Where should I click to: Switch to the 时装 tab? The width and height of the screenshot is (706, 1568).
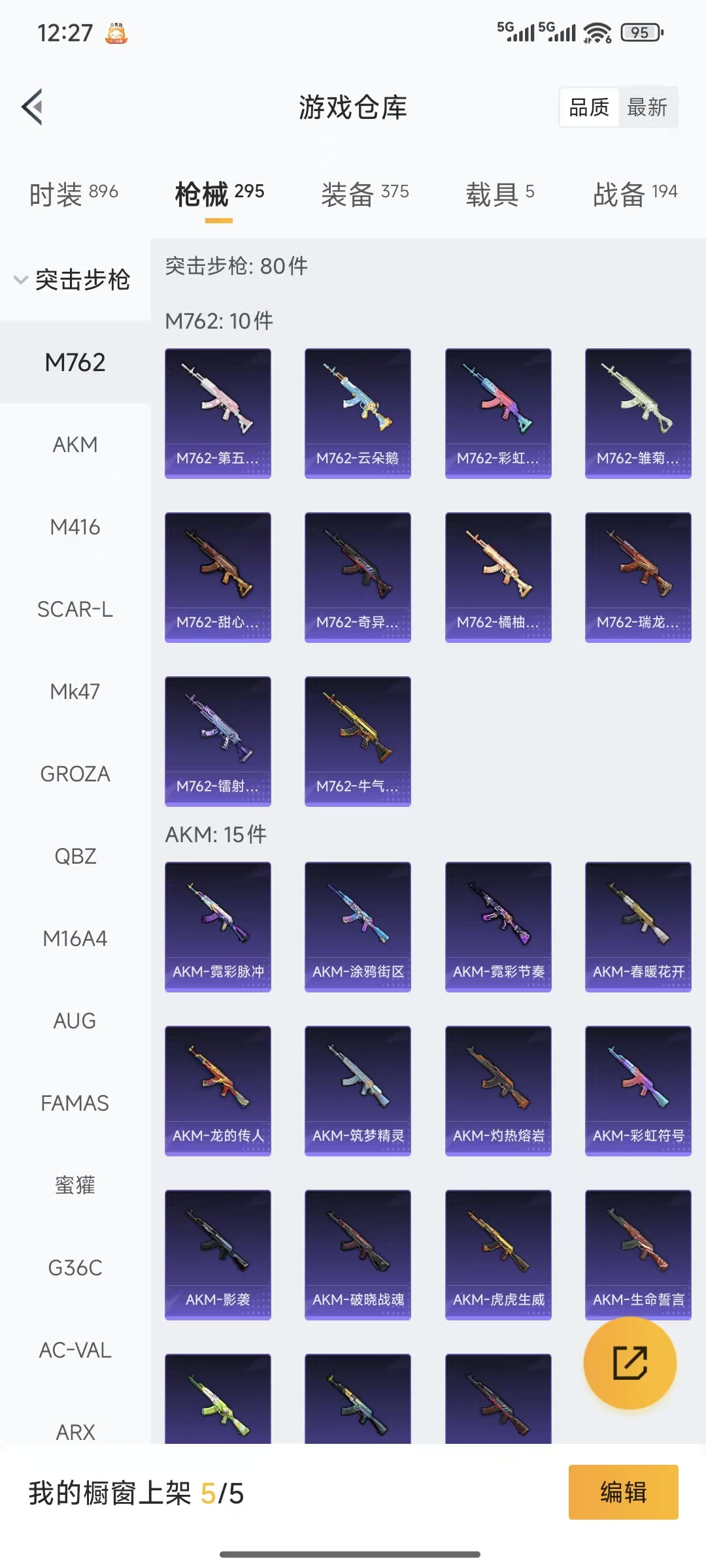click(73, 194)
